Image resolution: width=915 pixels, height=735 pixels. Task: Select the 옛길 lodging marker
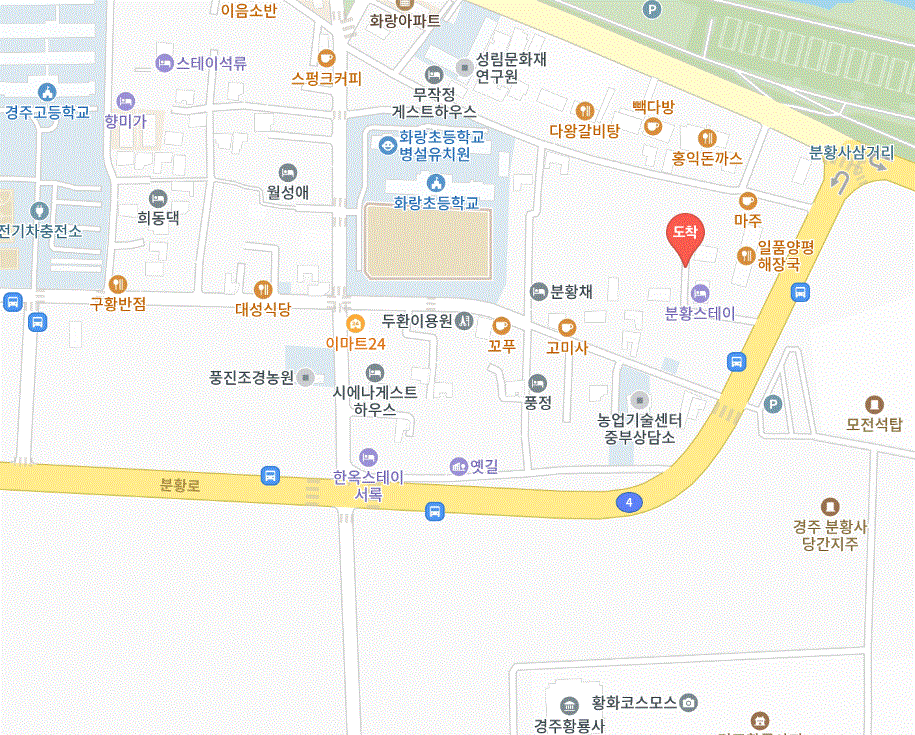point(459,466)
